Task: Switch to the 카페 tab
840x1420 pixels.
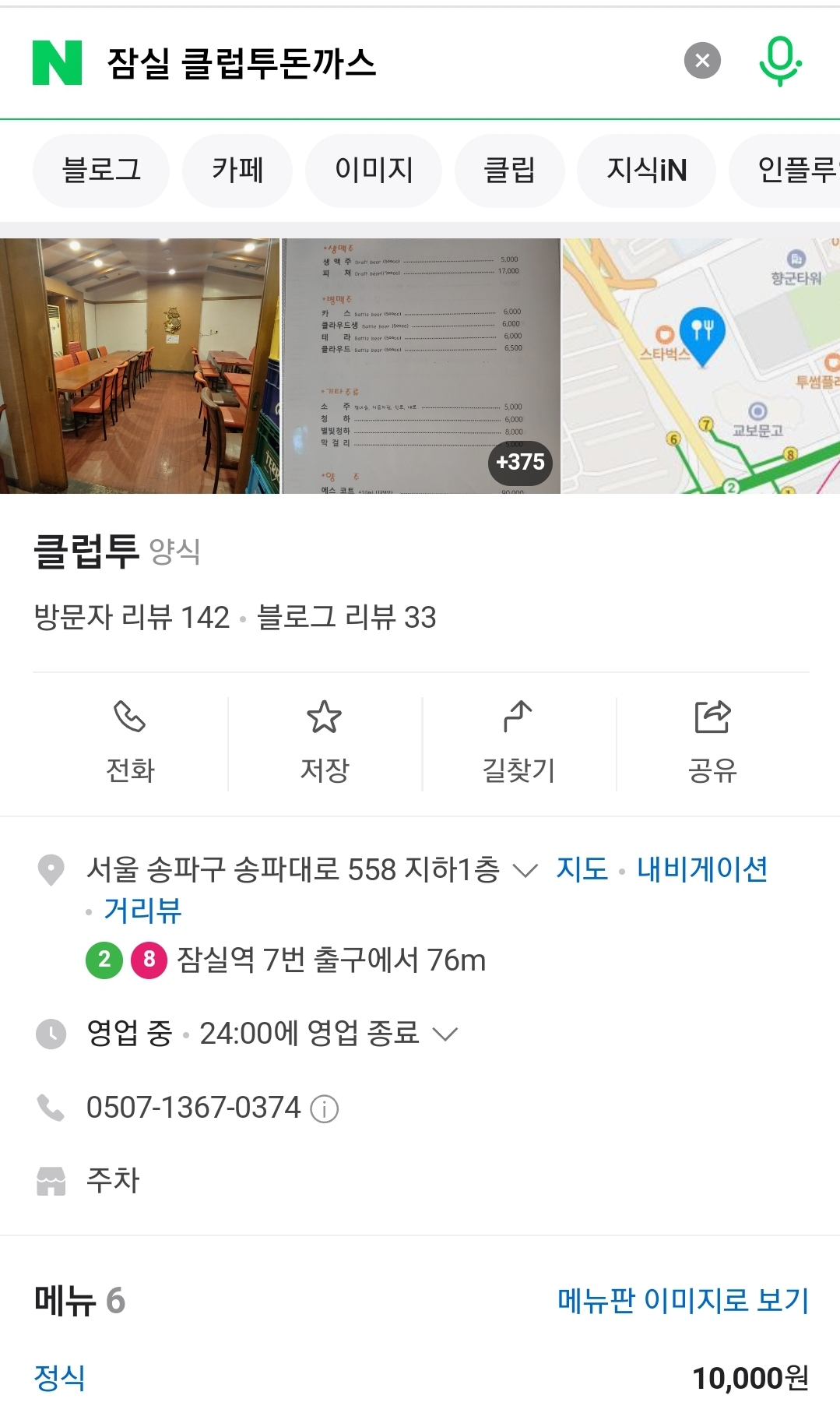Action: click(x=237, y=171)
